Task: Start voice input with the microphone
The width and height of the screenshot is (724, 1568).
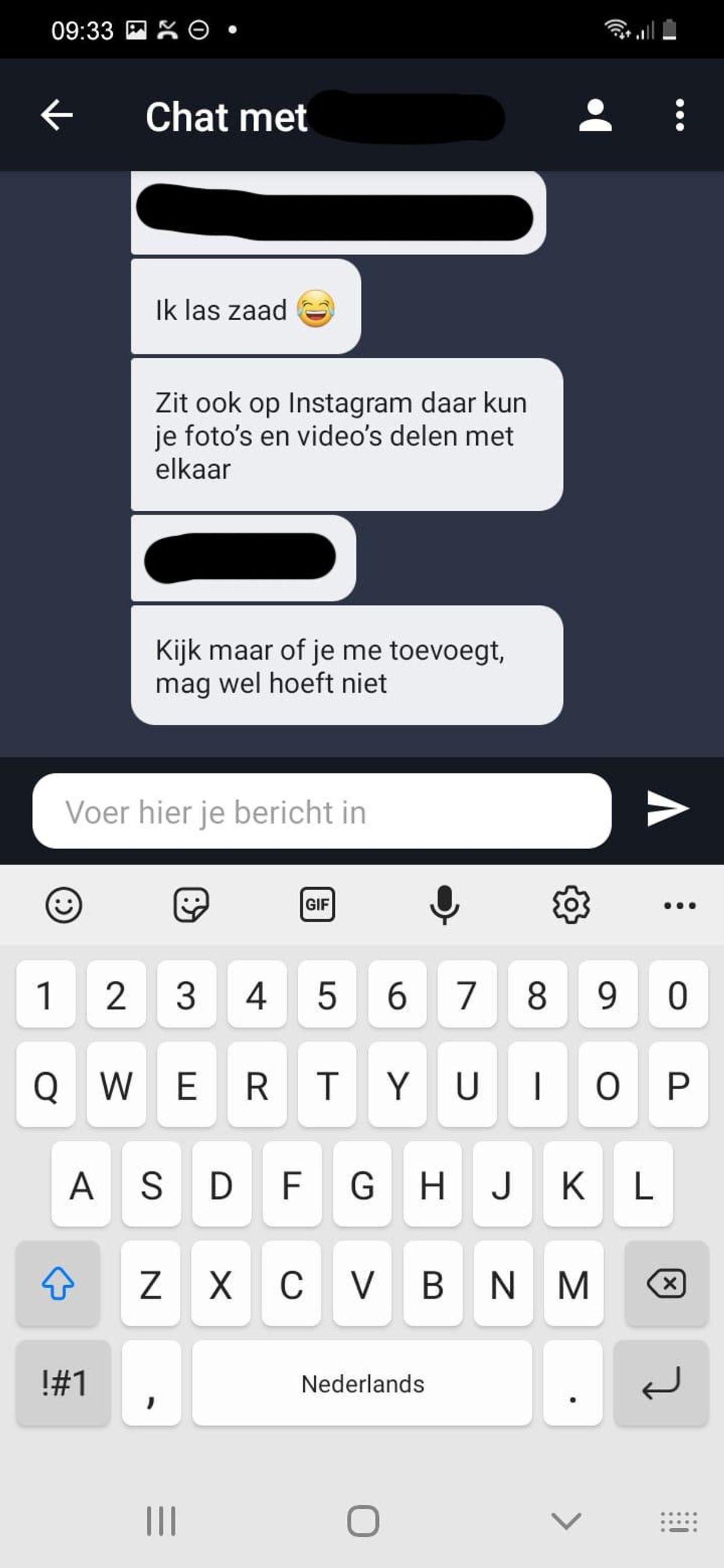Action: (445, 905)
